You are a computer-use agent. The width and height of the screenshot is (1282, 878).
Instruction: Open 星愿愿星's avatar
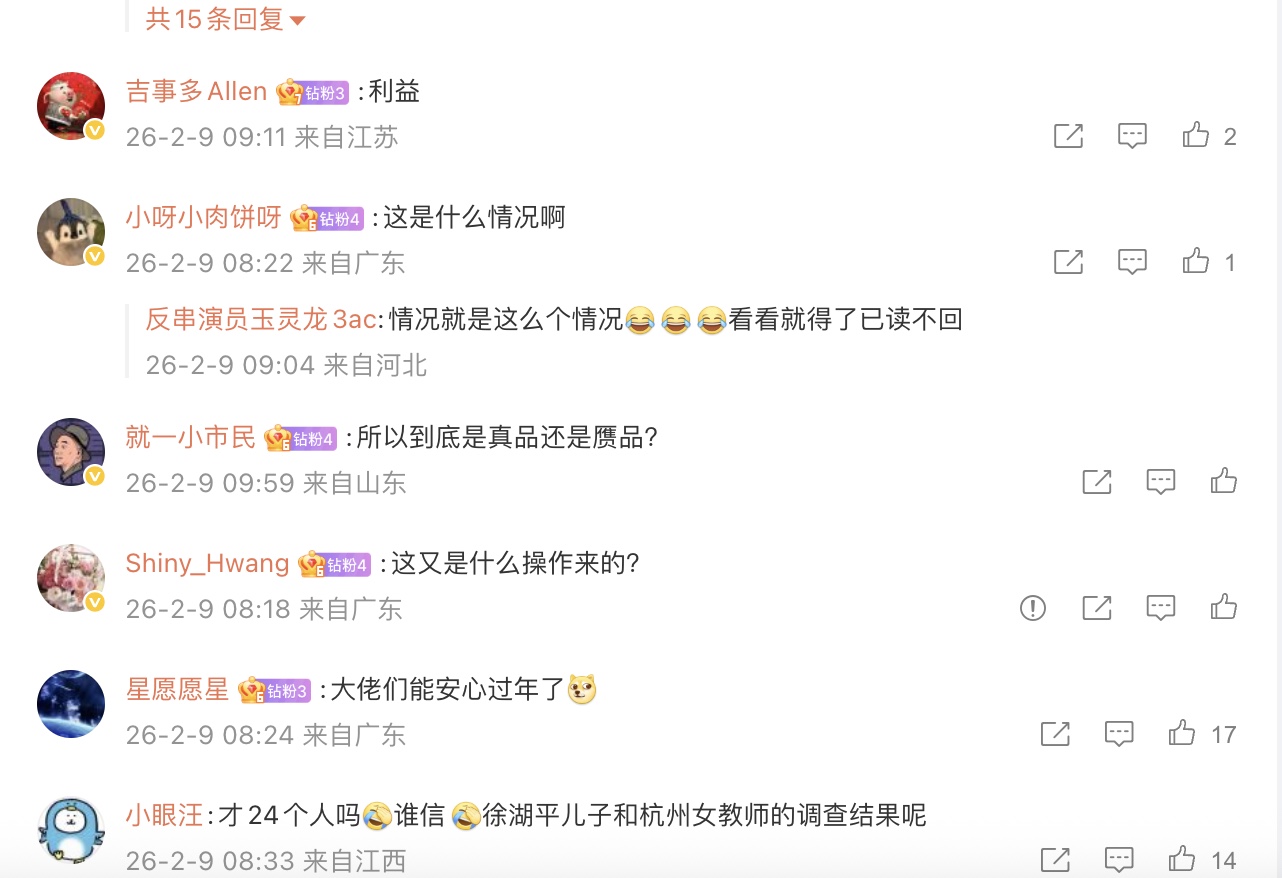(x=71, y=704)
